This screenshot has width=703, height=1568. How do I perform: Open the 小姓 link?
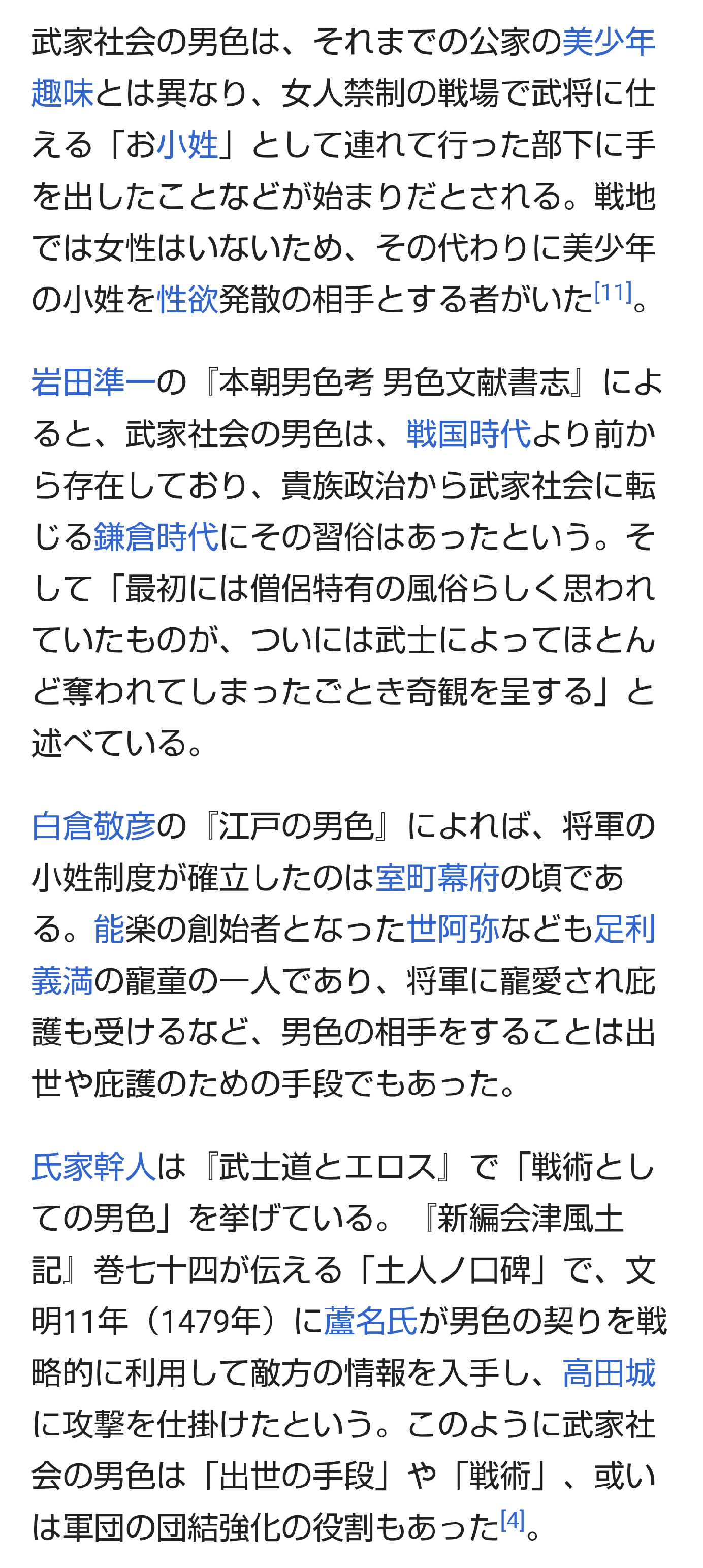[x=187, y=145]
